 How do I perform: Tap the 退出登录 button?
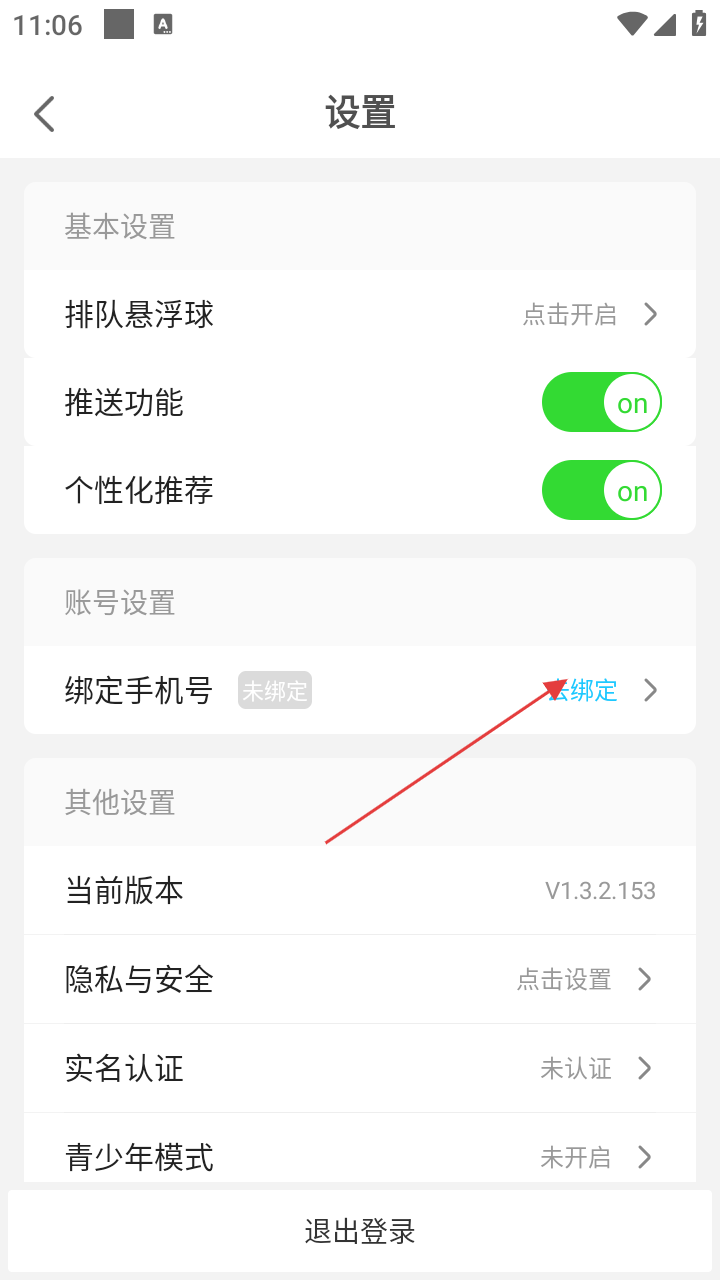[x=360, y=1231]
